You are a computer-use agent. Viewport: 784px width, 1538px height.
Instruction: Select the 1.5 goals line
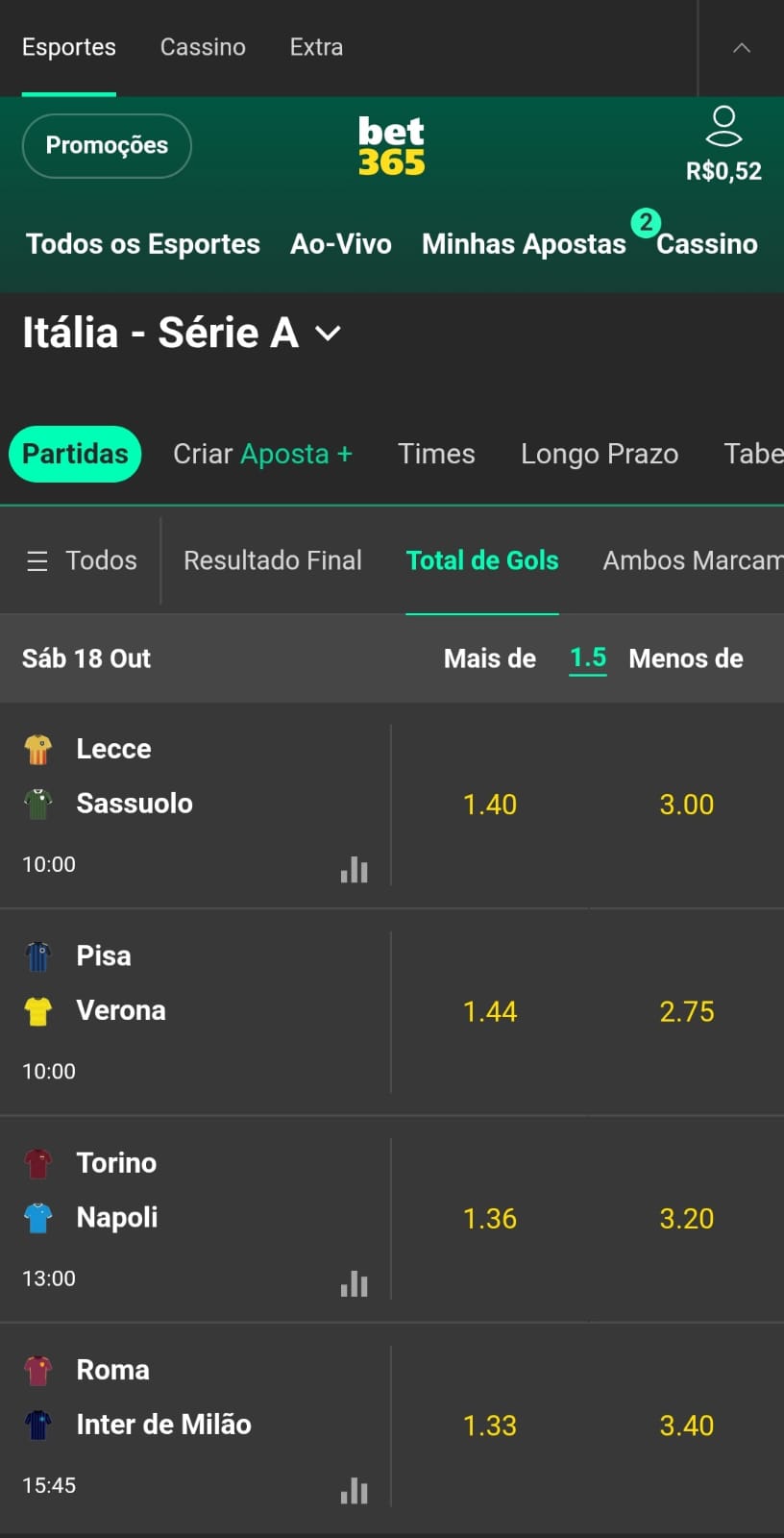(588, 658)
